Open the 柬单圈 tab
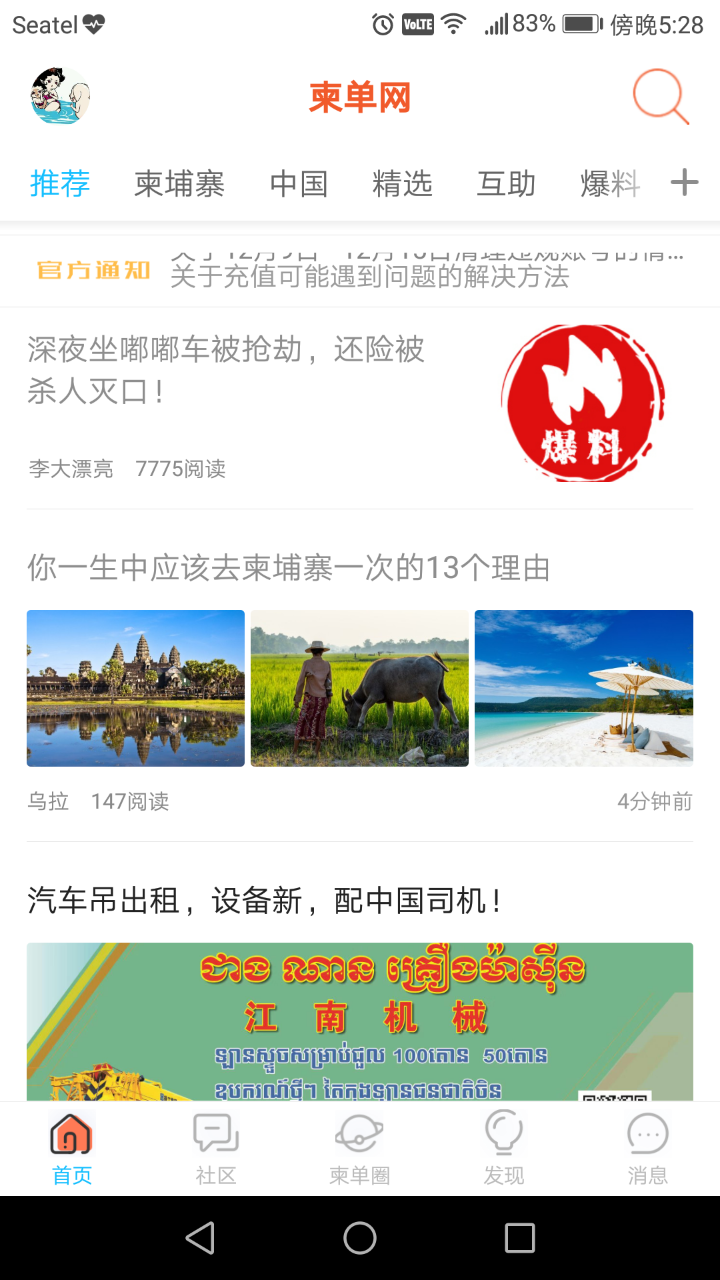 [360, 1148]
